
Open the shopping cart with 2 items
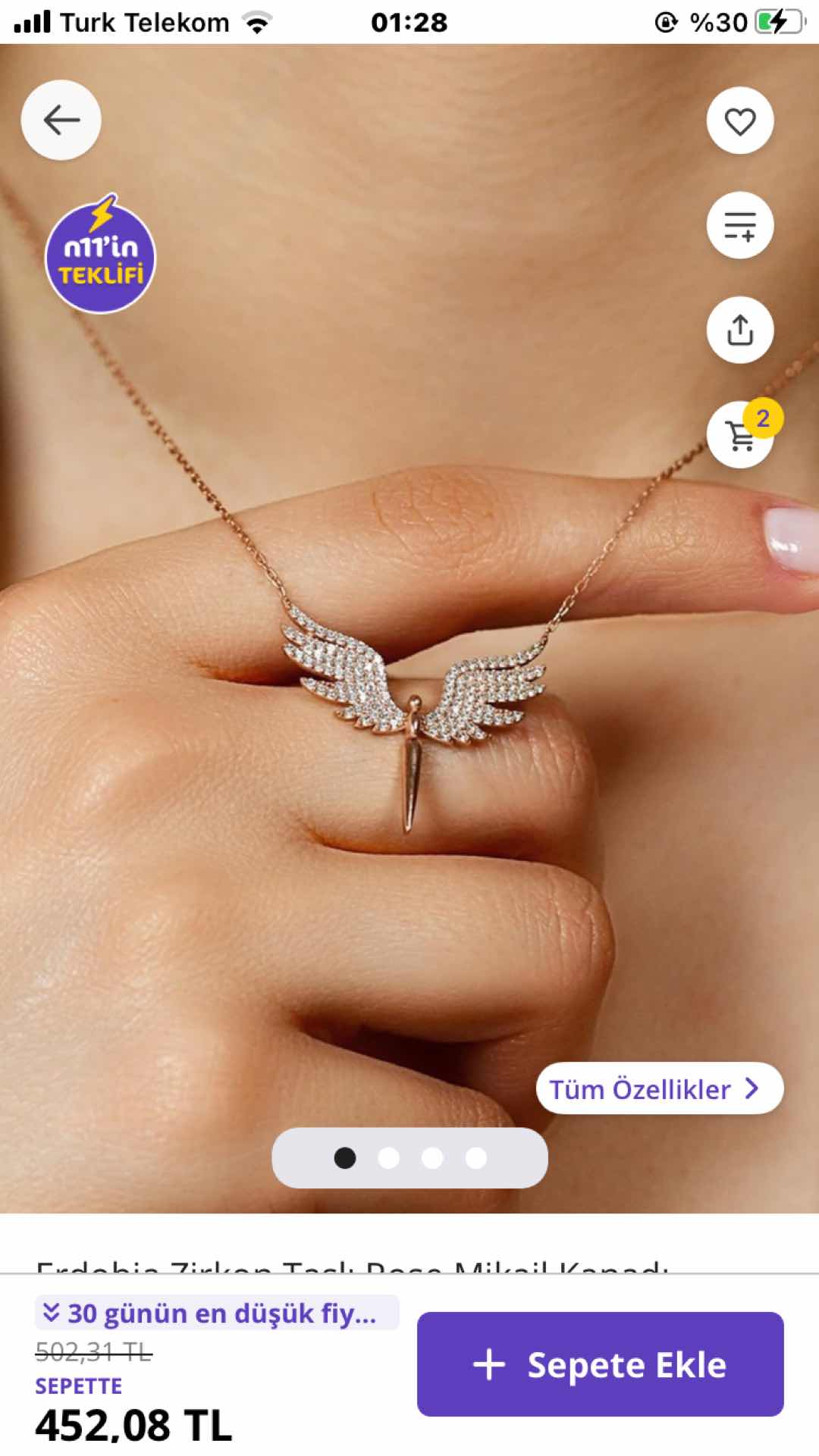[740, 435]
